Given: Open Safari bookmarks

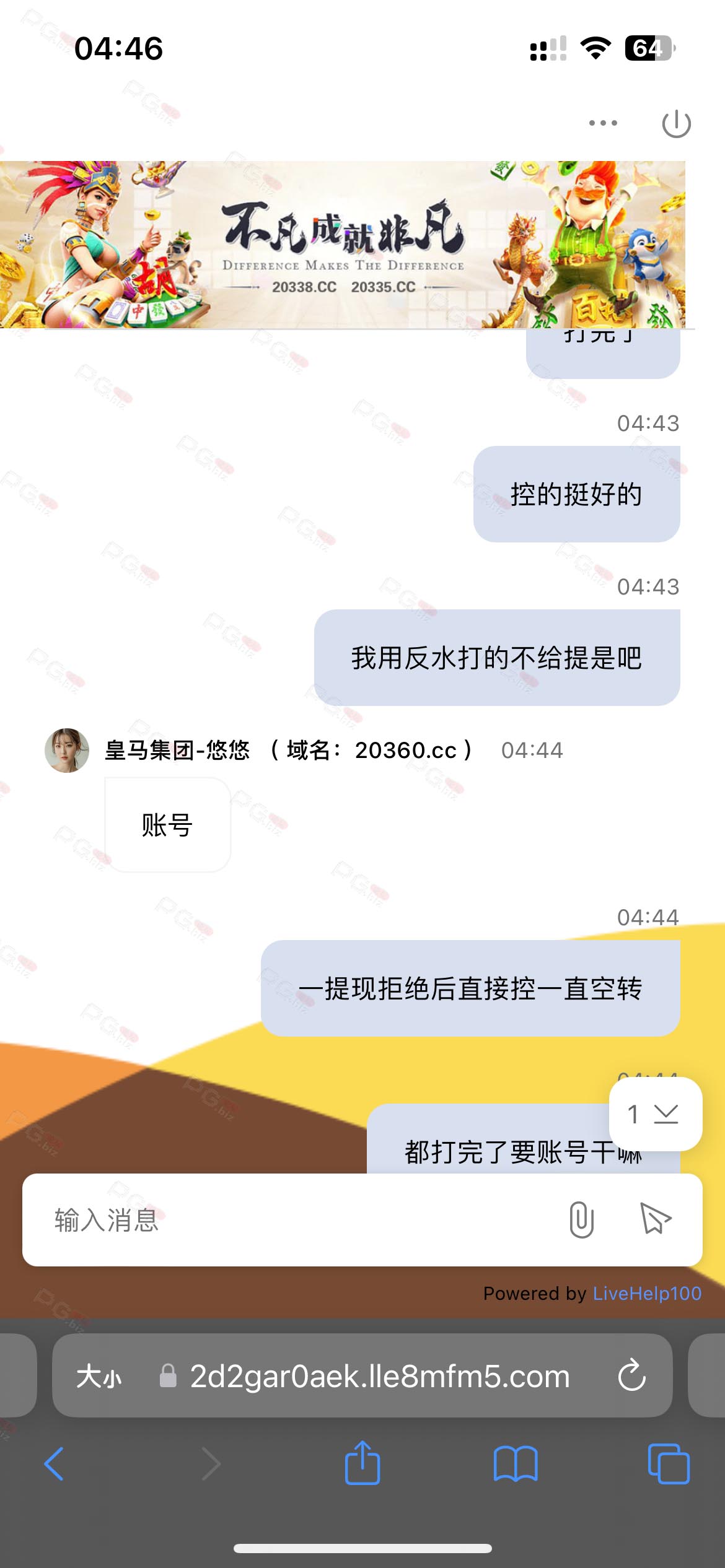Looking at the screenshot, I should pyautogui.click(x=516, y=1464).
